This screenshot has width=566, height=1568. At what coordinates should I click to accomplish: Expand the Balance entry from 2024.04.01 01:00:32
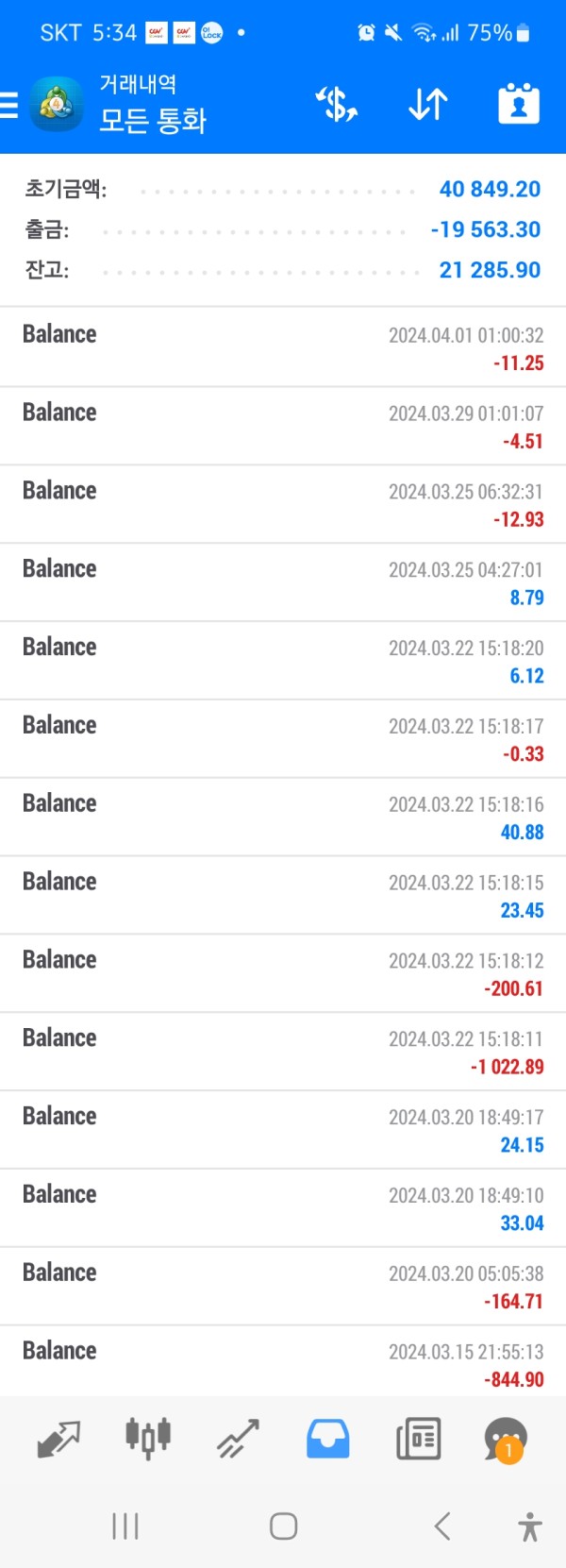click(283, 347)
